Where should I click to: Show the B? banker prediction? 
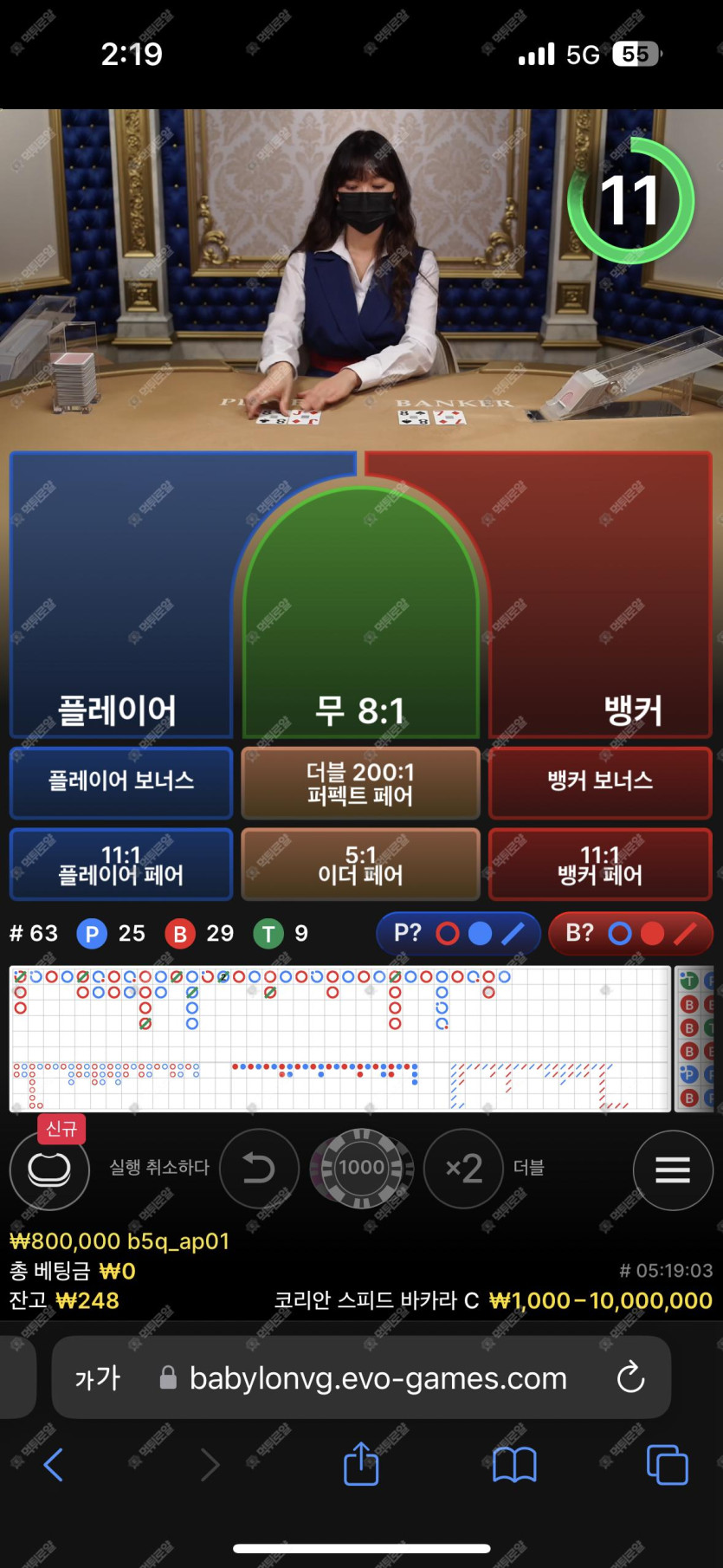(629, 933)
